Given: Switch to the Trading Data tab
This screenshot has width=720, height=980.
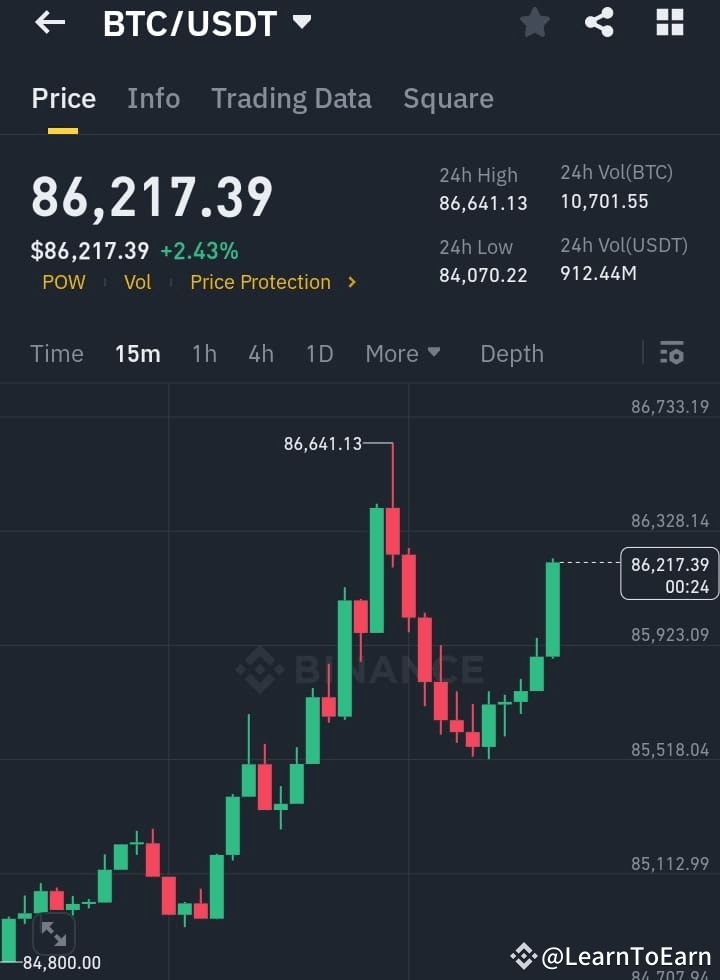Looking at the screenshot, I should coord(291,98).
